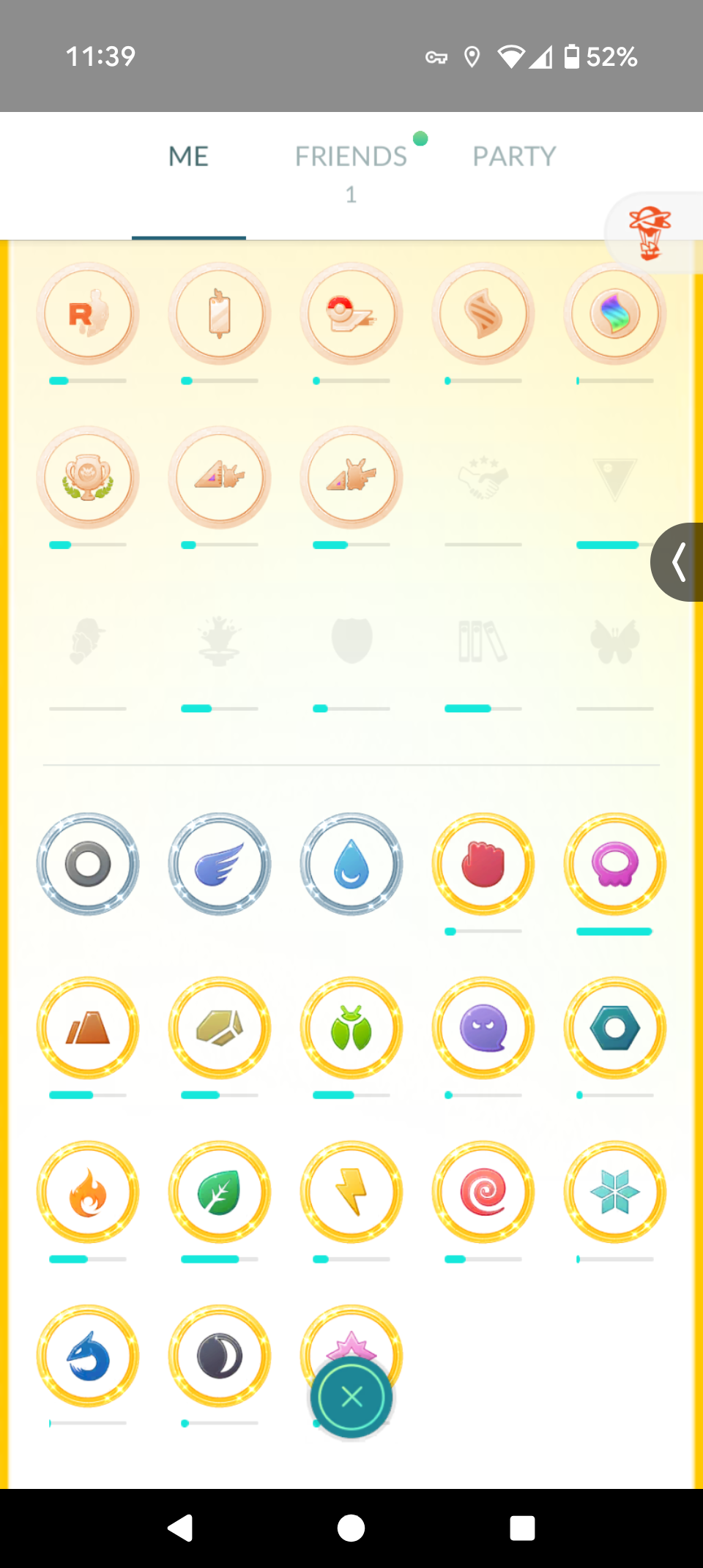
Task: Switch to the Party tab
Action: pos(514,157)
